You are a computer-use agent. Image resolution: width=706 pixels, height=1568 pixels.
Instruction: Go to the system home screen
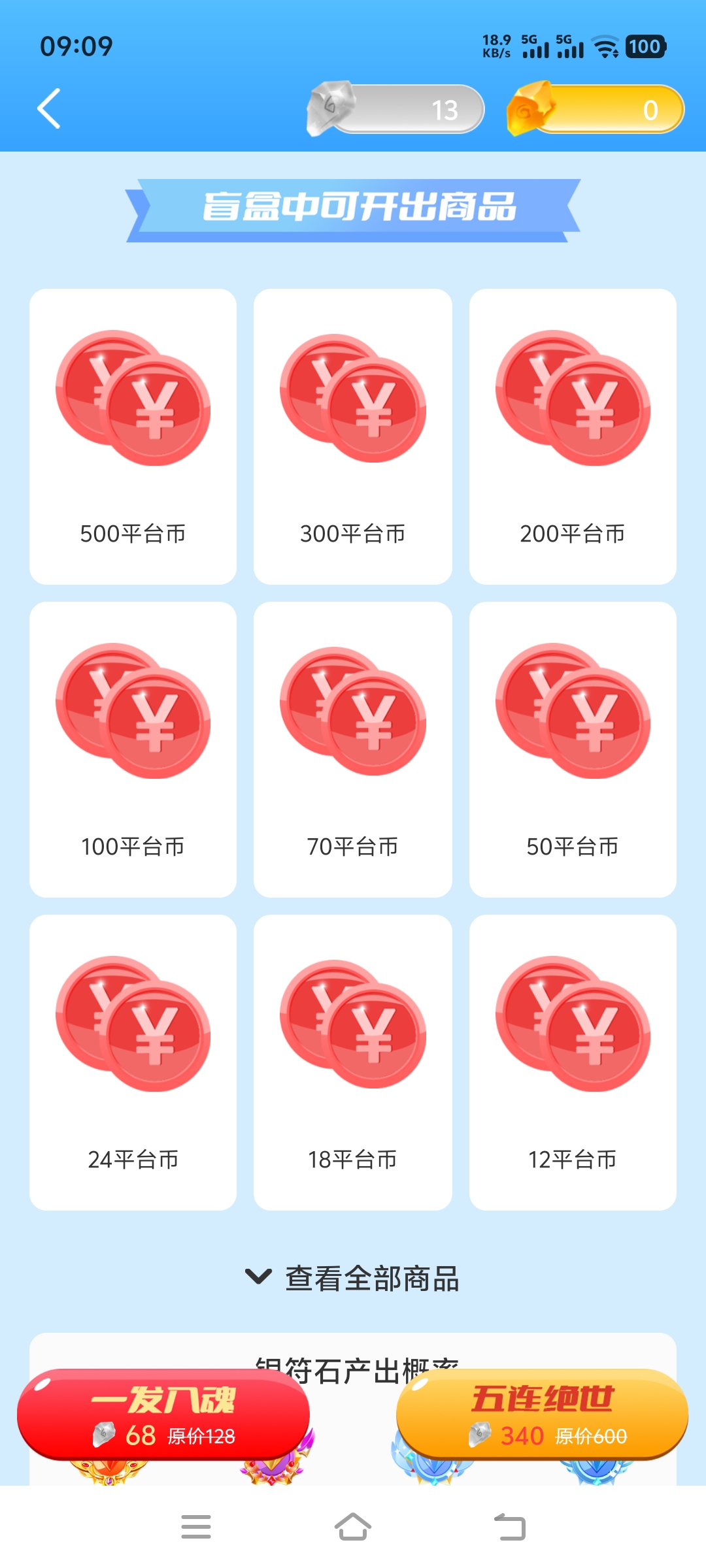(x=353, y=1527)
